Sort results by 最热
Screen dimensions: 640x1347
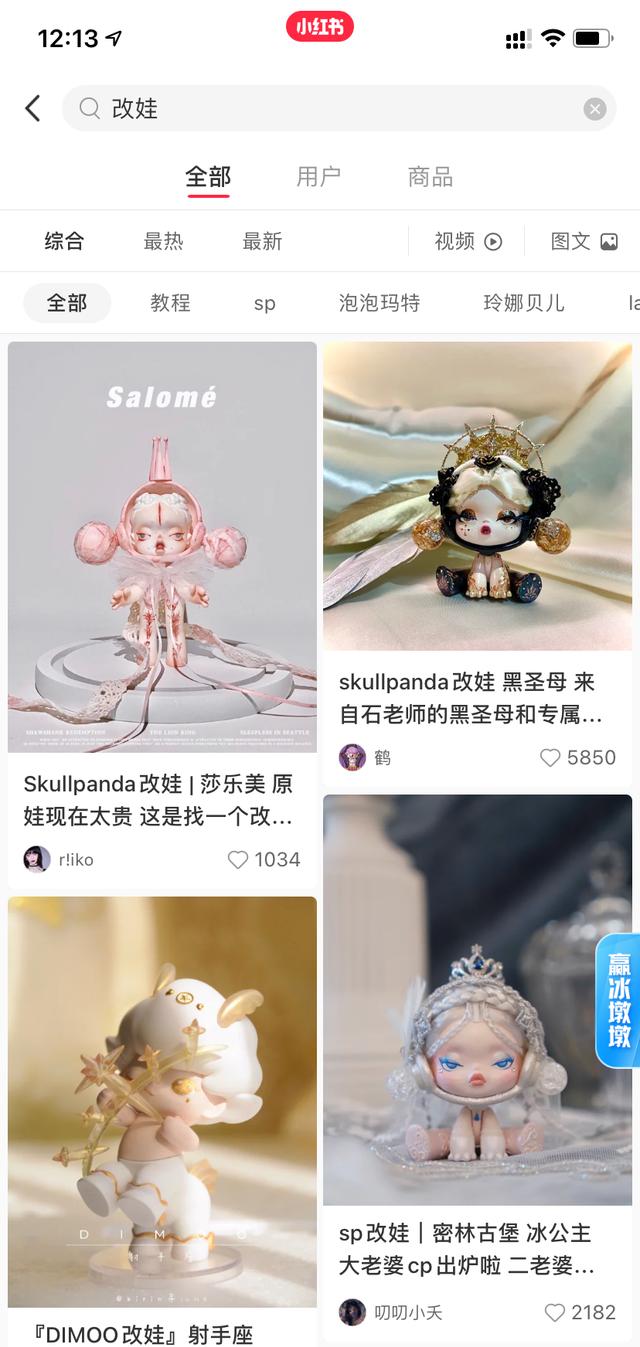click(163, 241)
